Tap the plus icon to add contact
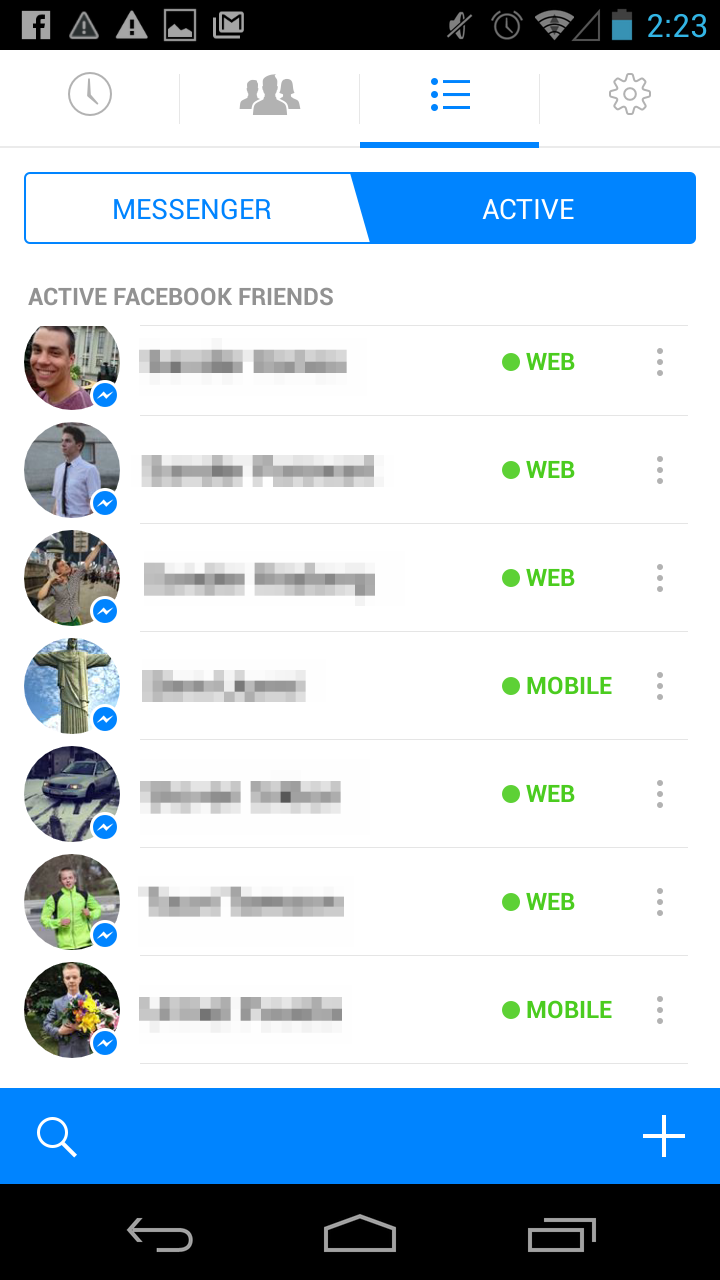Viewport: 720px width, 1280px height. click(x=664, y=1137)
